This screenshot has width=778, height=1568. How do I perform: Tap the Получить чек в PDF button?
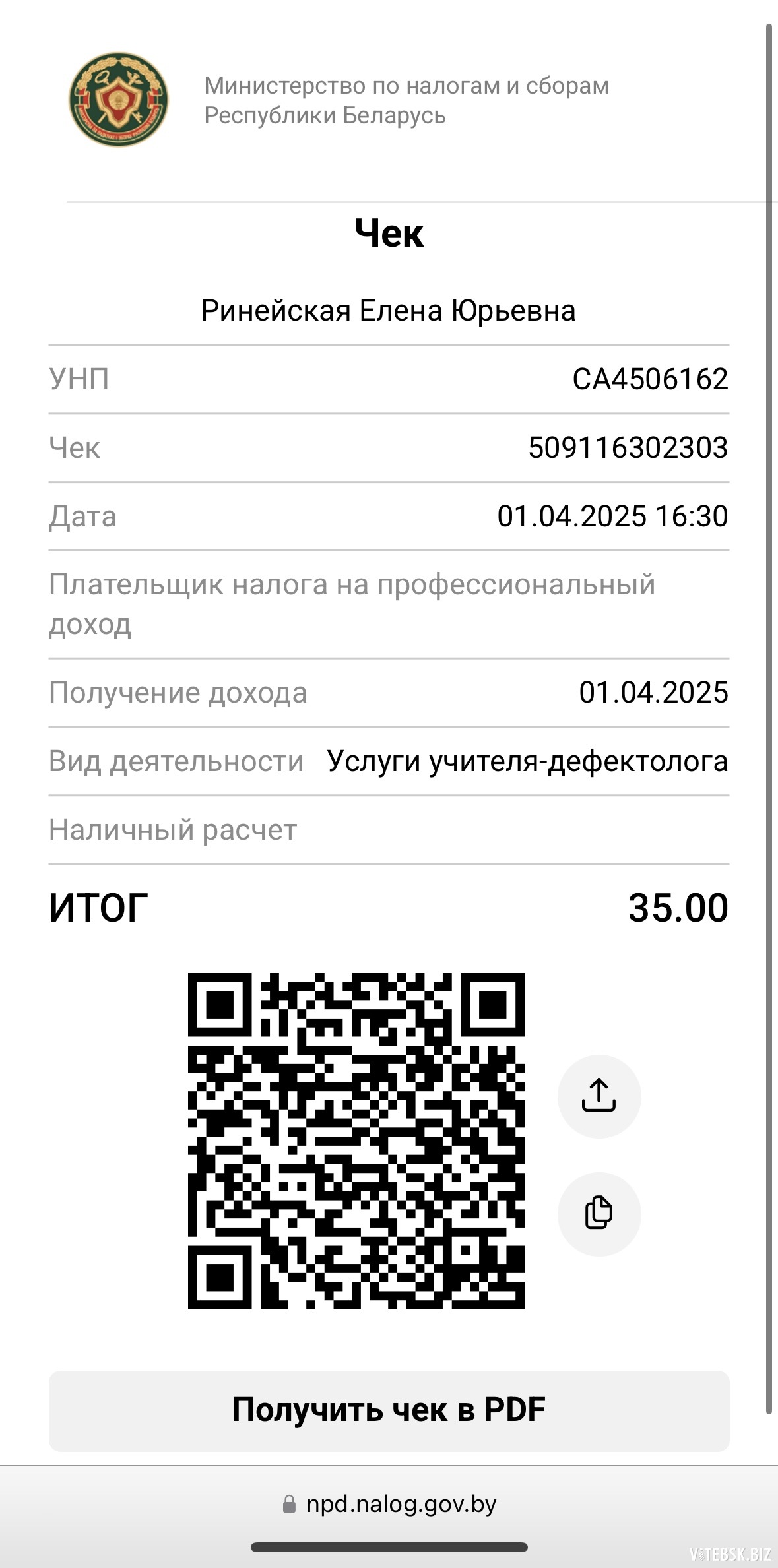point(389,1410)
